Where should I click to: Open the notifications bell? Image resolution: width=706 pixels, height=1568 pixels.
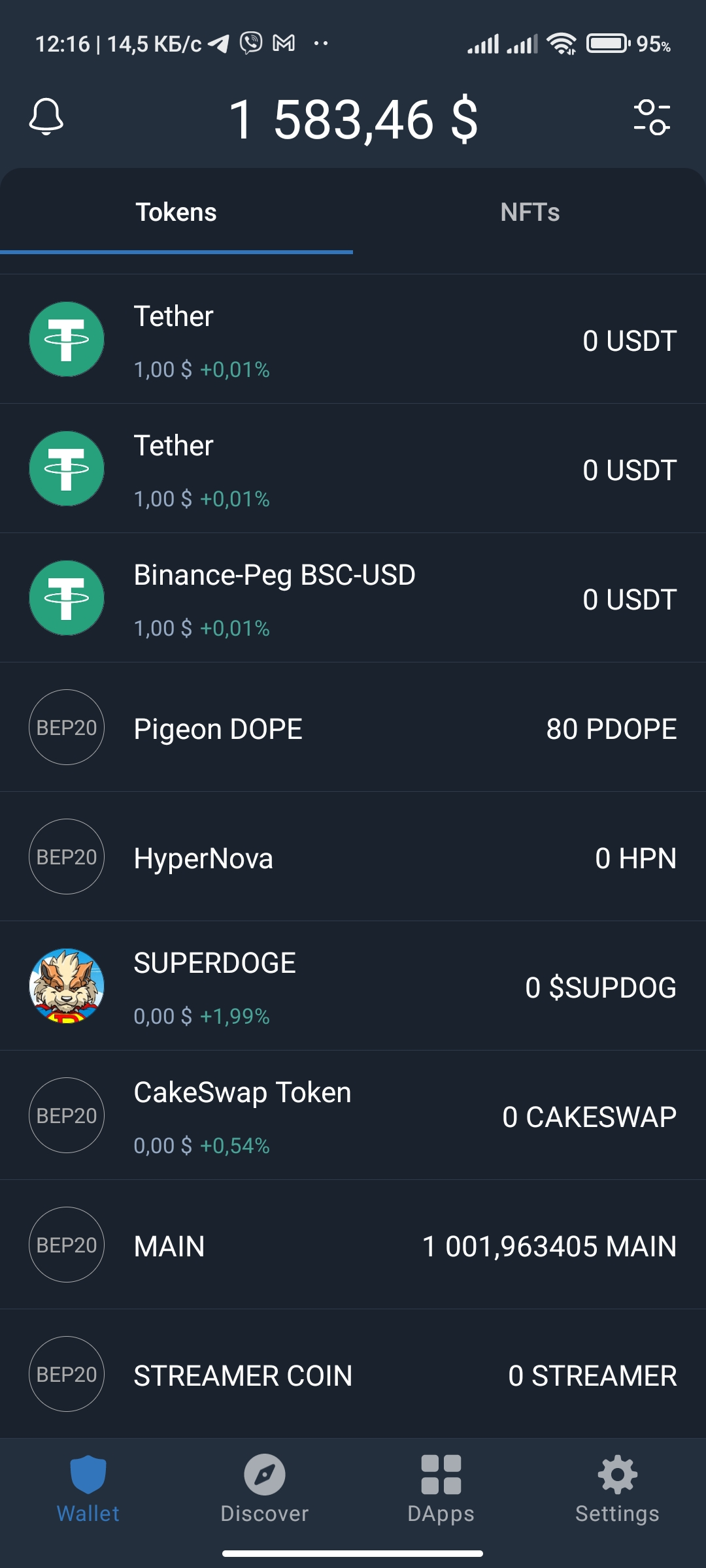46,118
